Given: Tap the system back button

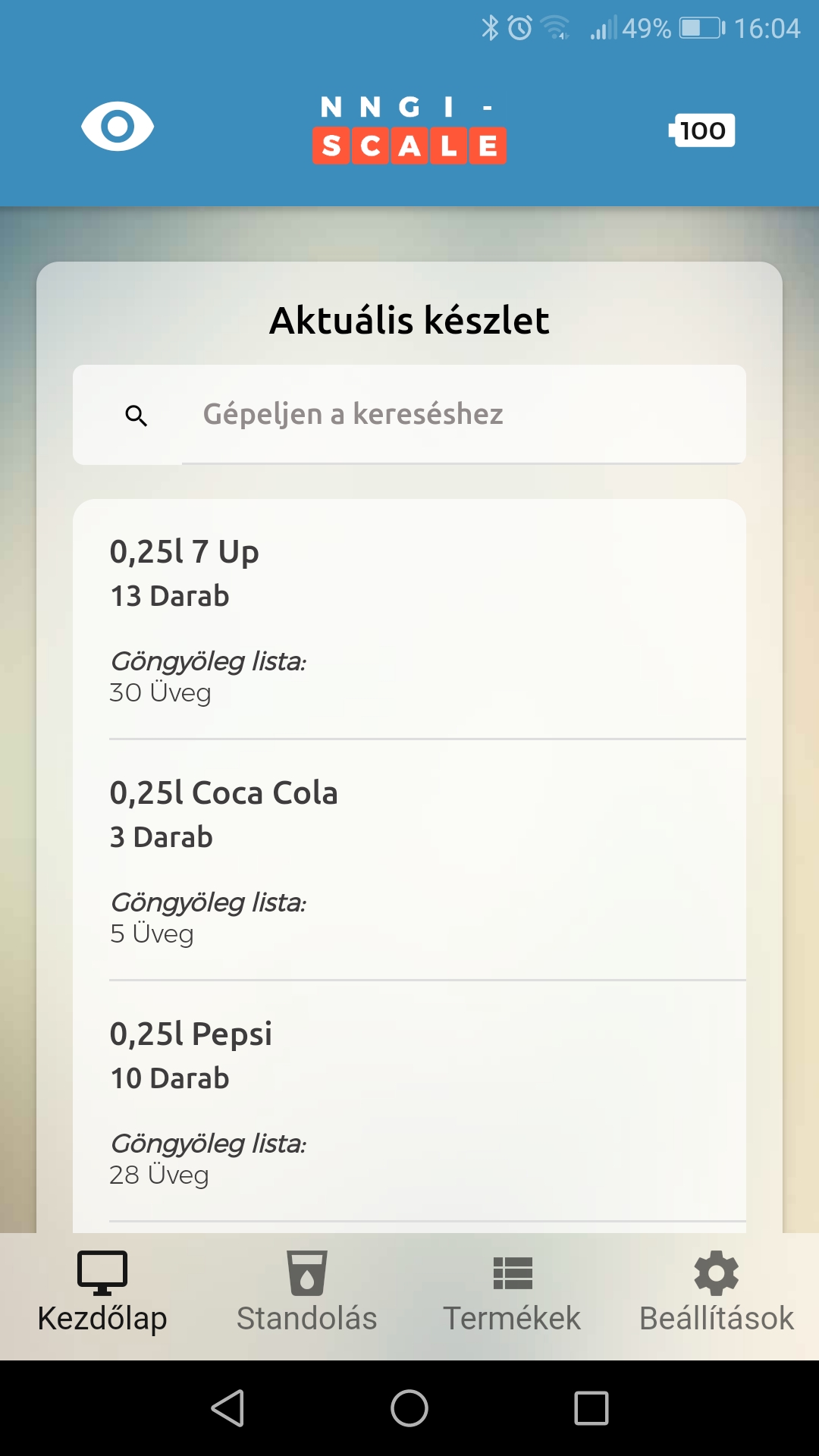Looking at the screenshot, I should coord(227,1408).
